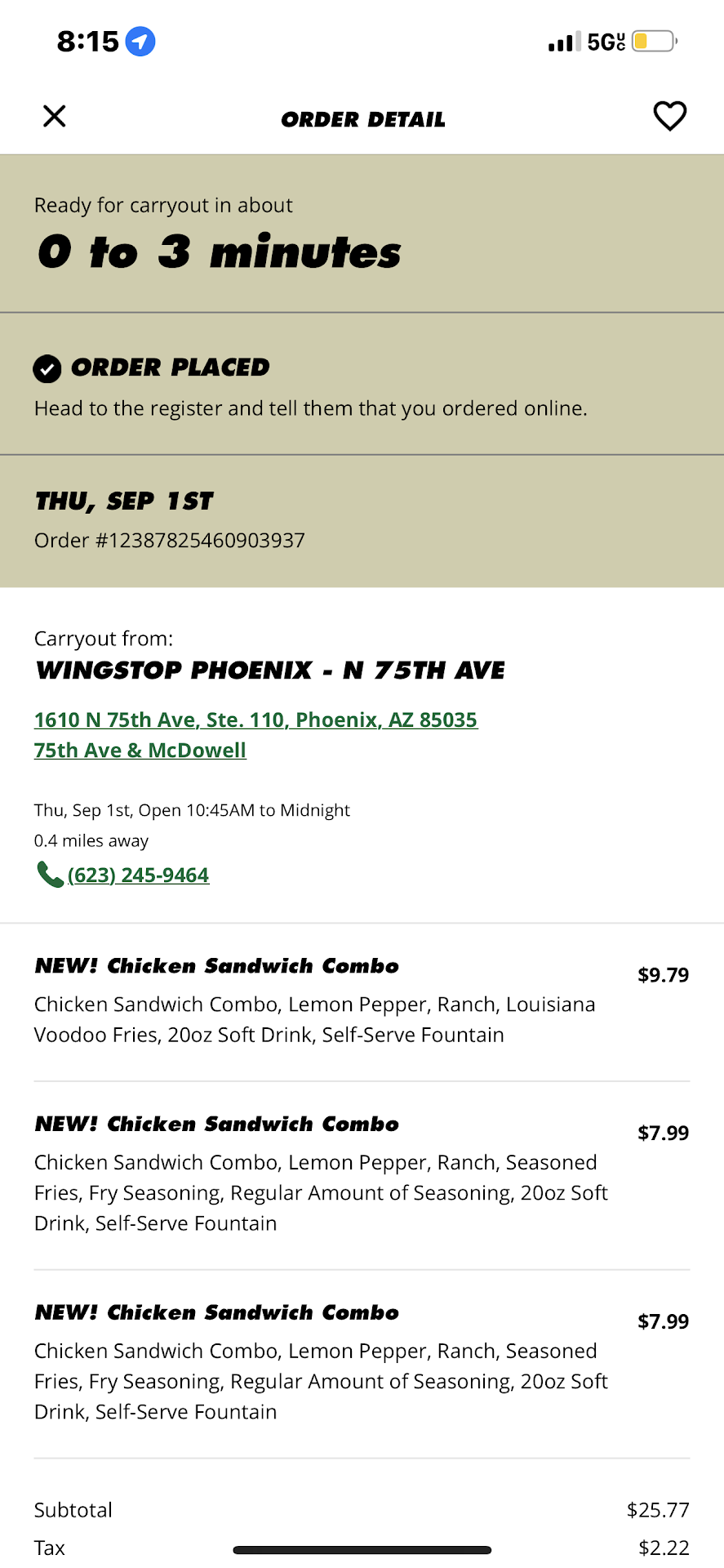Call the restaurant at (623) 245-9464
Image resolution: width=724 pixels, height=1568 pixels.
click(x=137, y=875)
